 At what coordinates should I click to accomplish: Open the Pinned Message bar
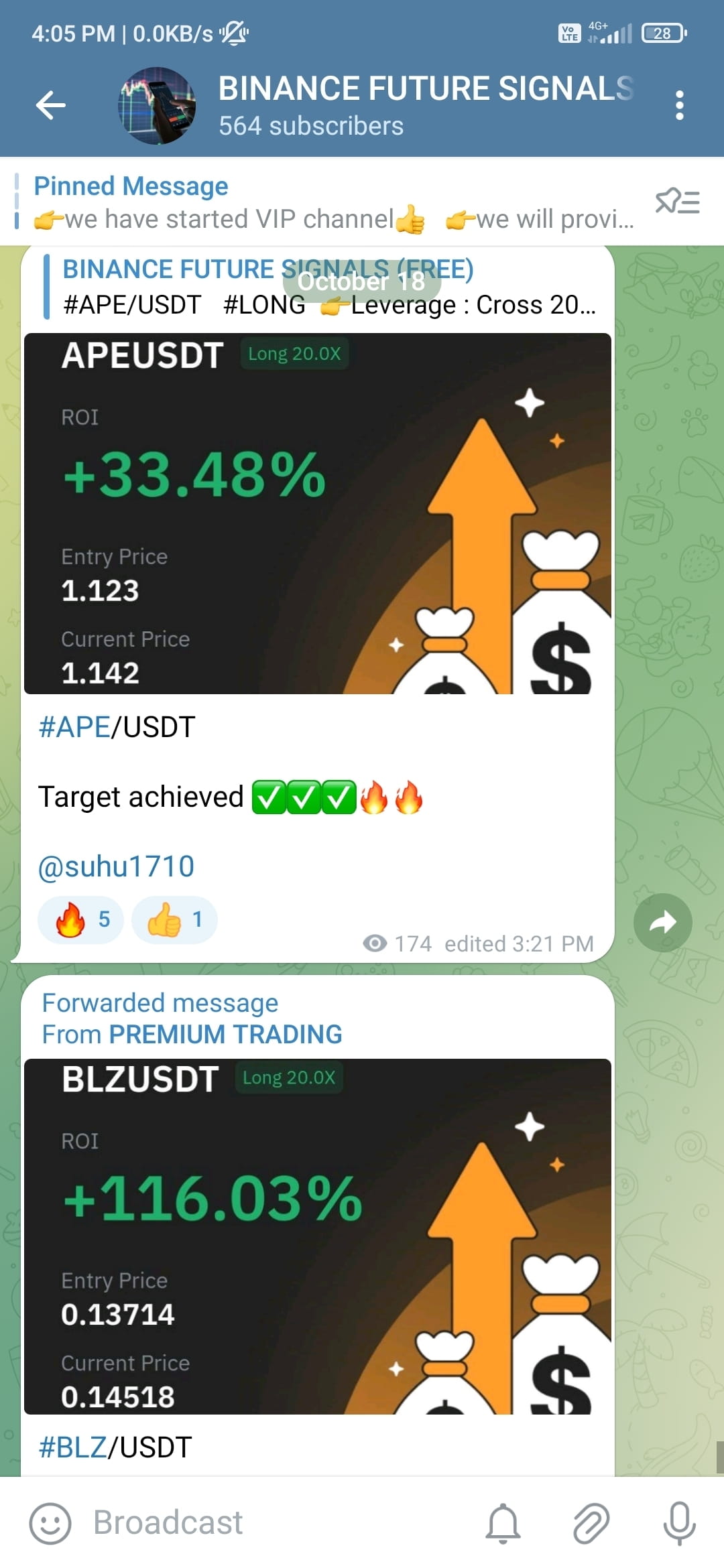(x=268, y=201)
